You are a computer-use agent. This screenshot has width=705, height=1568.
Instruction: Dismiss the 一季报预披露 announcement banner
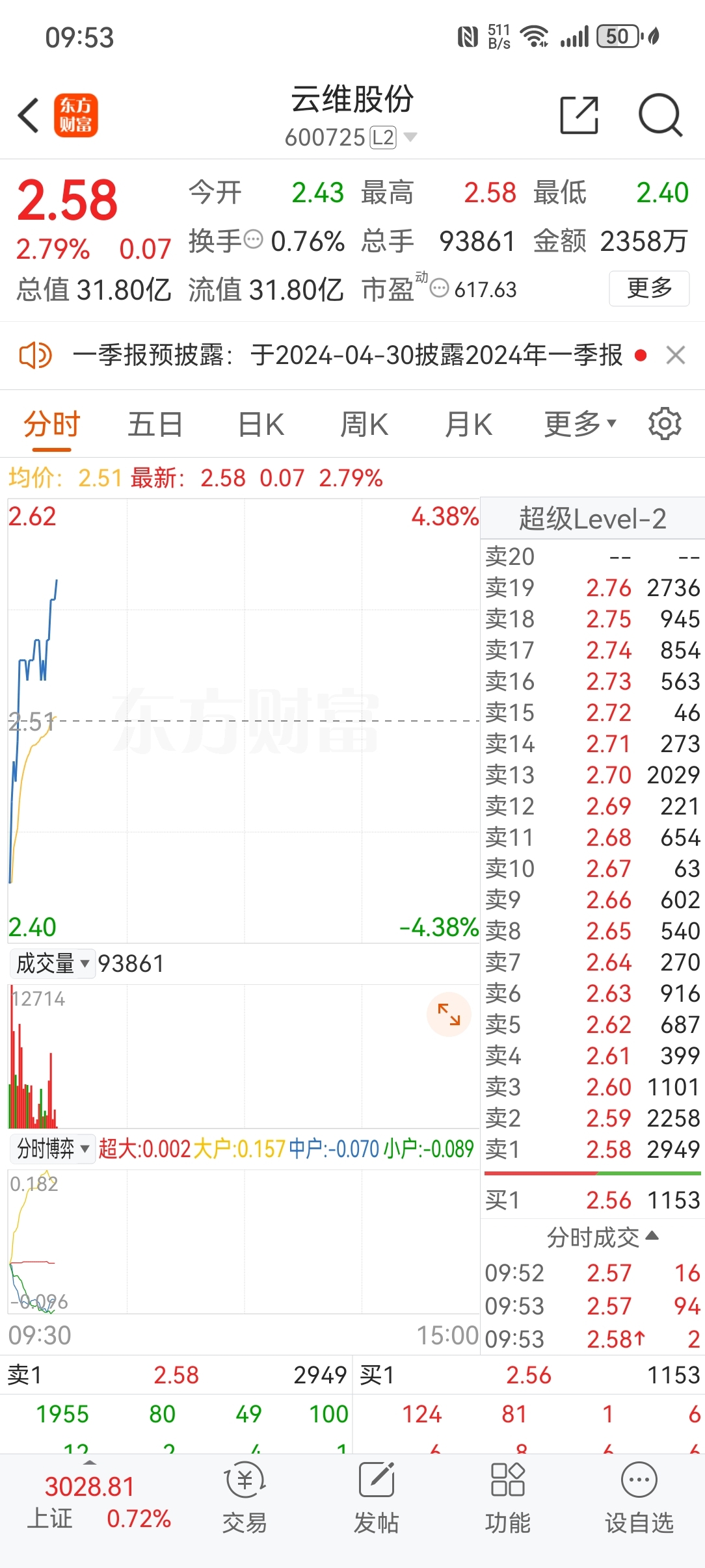676,356
